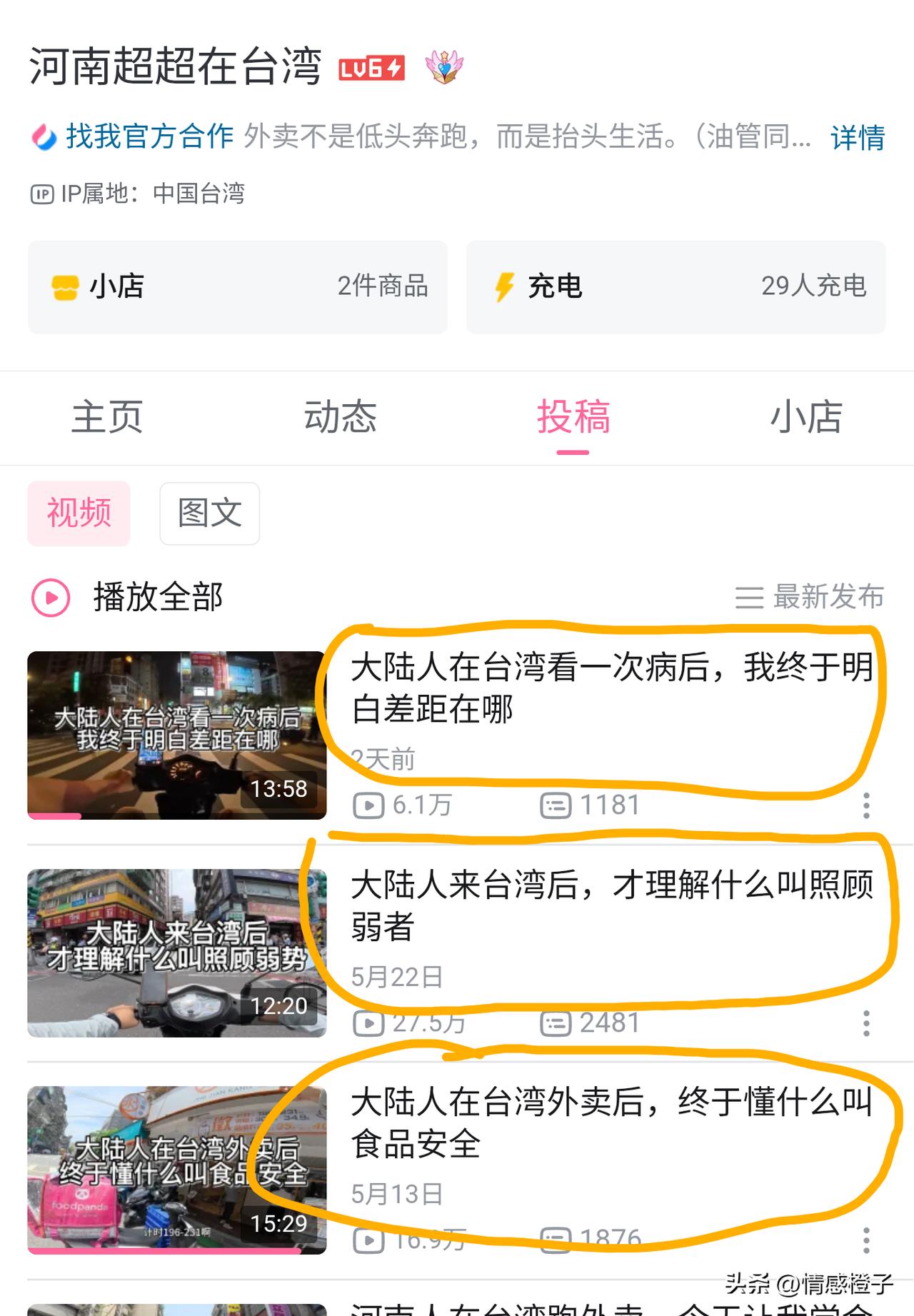914x1316 pixels.
Task: Open the 小店 card with 2件商品
Action: click(238, 287)
